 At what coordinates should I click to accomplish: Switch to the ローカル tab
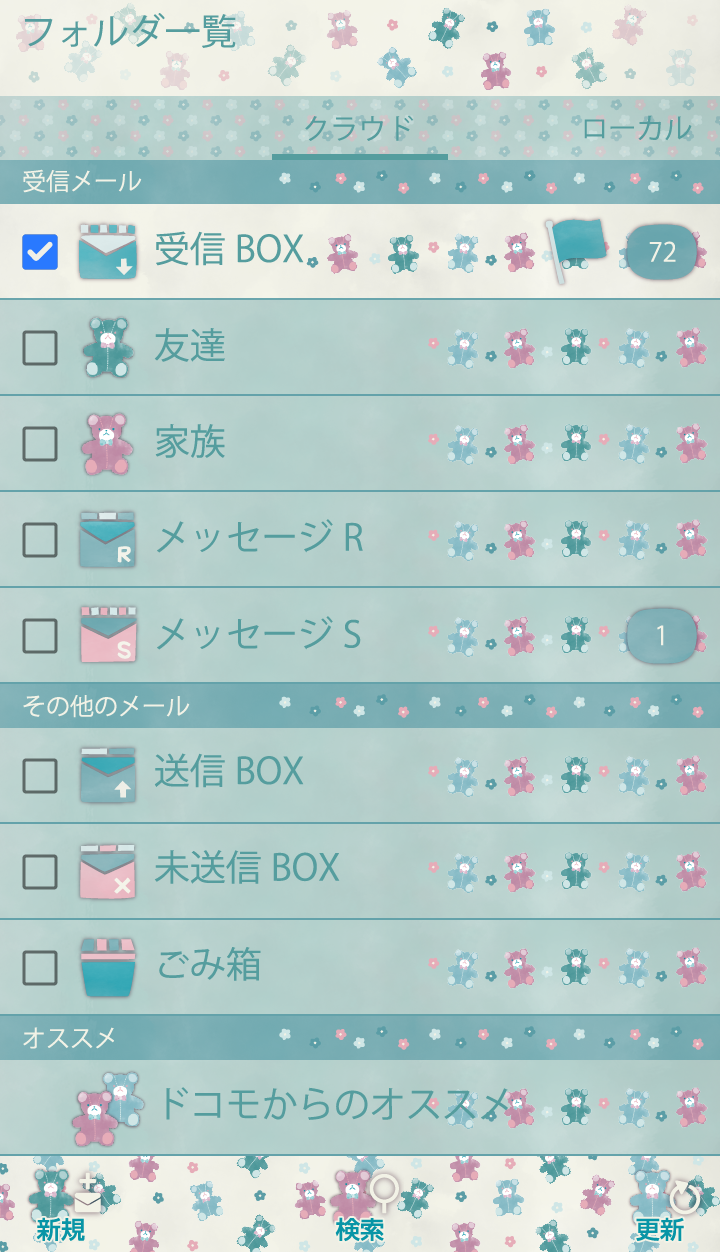click(636, 128)
